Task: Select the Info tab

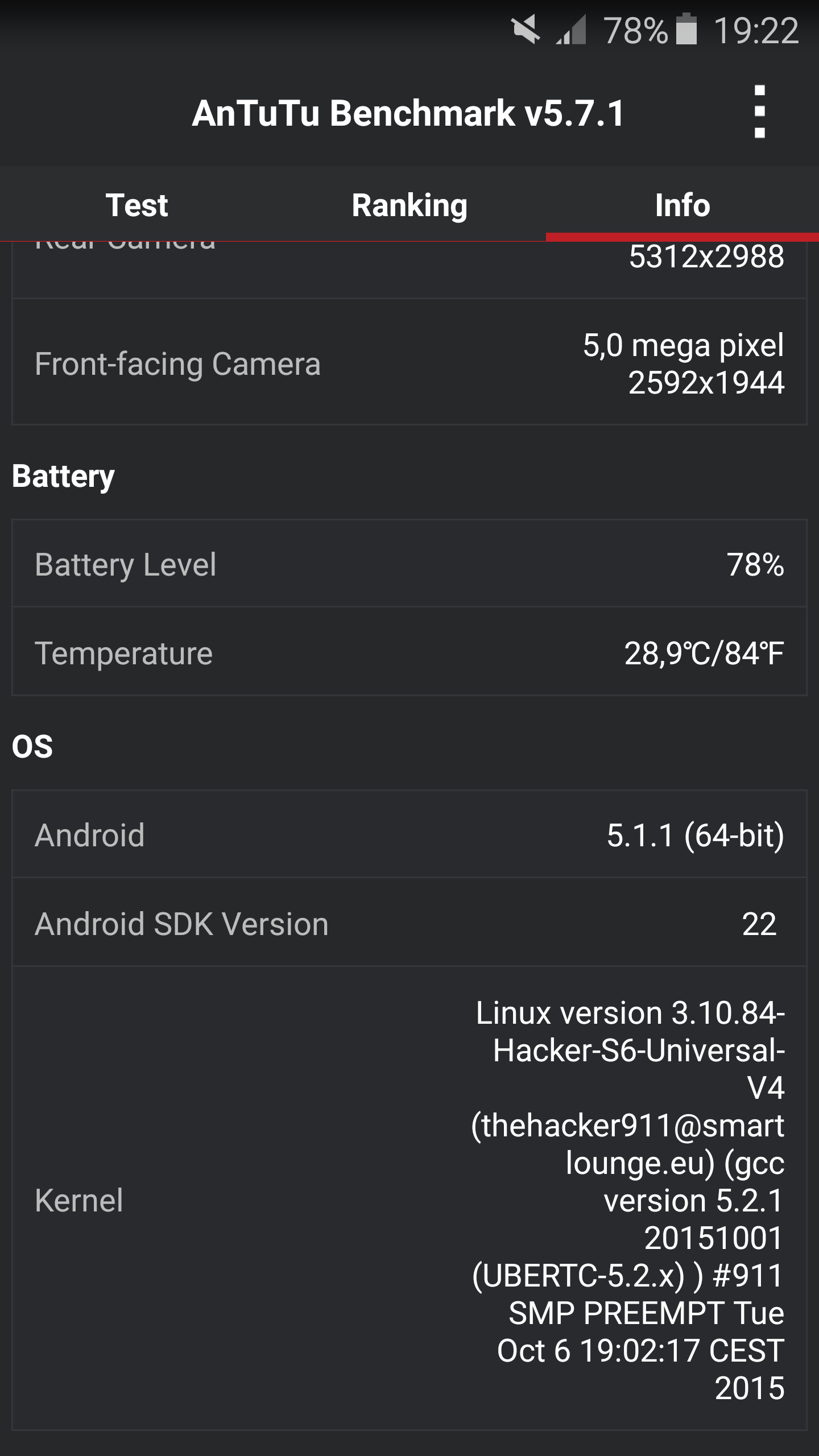Action: pos(682,205)
